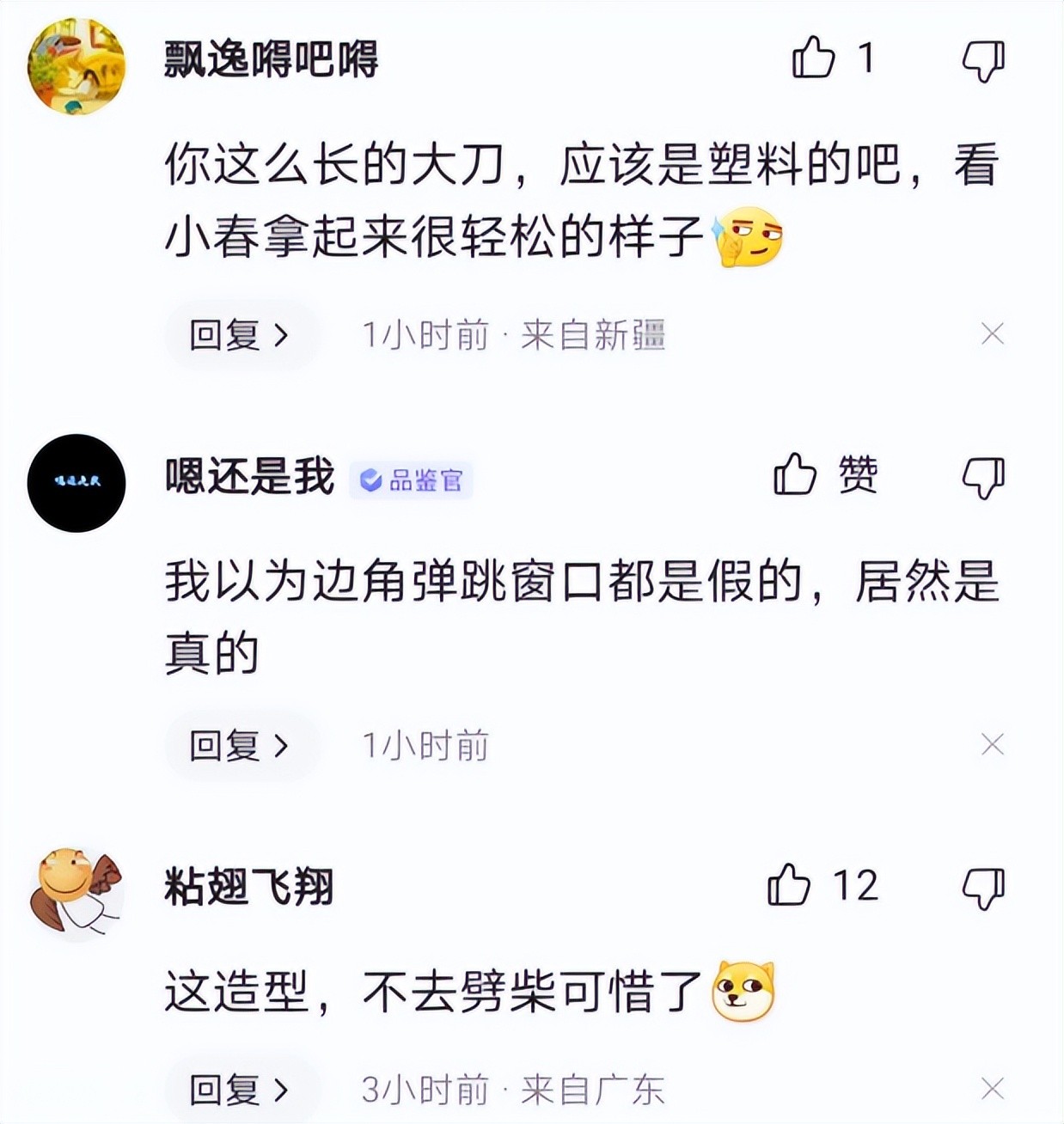
Task: Dislike 粘翅飞翔's comment
Action: point(983,888)
